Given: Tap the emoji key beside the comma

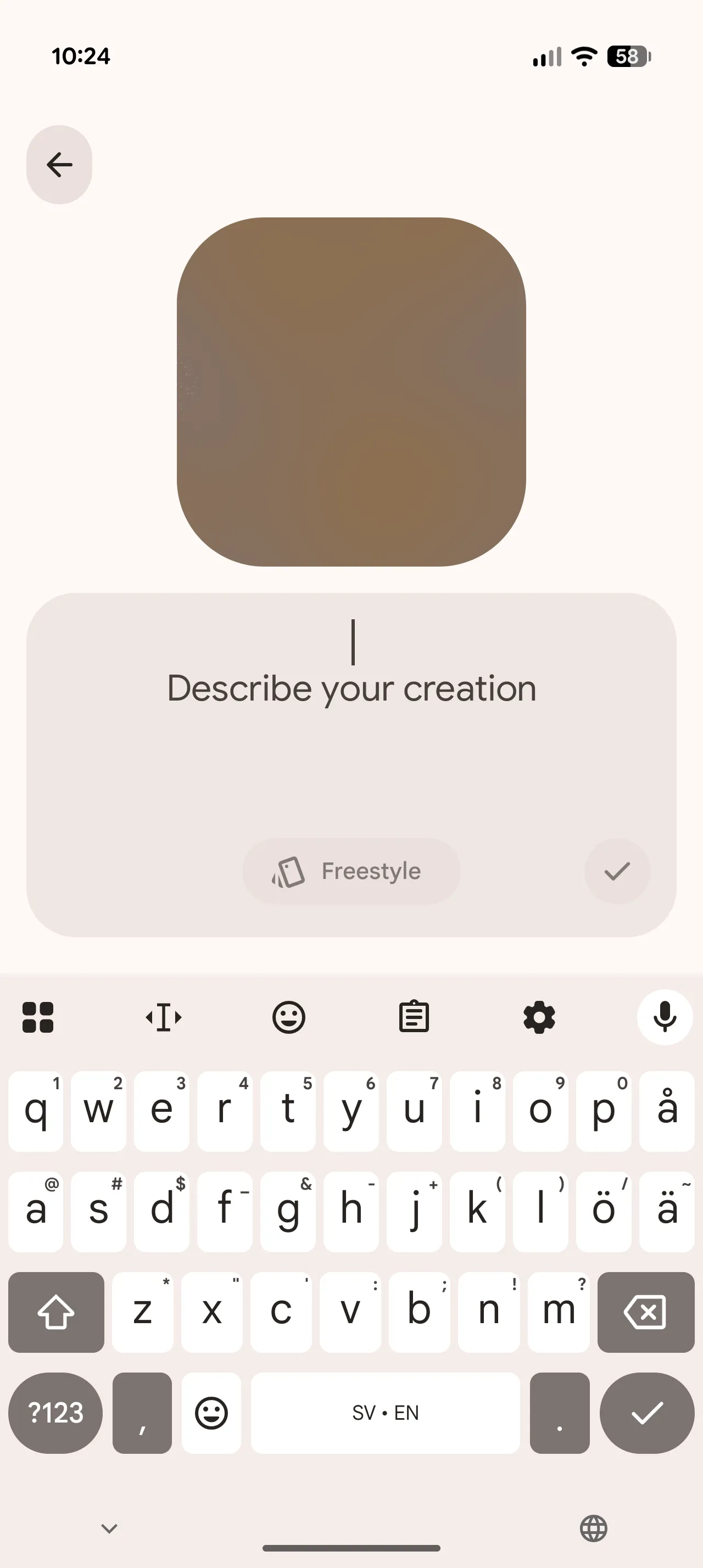Looking at the screenshot, I should (x=211, y=1412).
